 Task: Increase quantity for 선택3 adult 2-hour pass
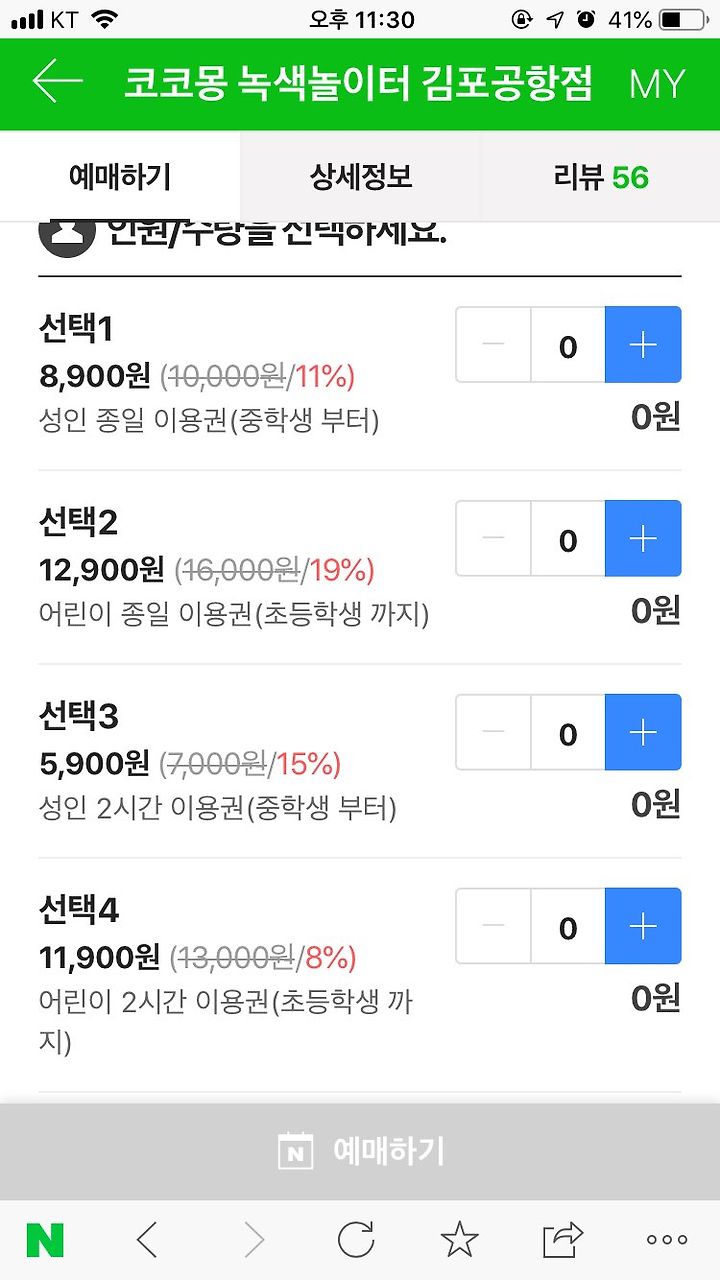tap(643, 733)
